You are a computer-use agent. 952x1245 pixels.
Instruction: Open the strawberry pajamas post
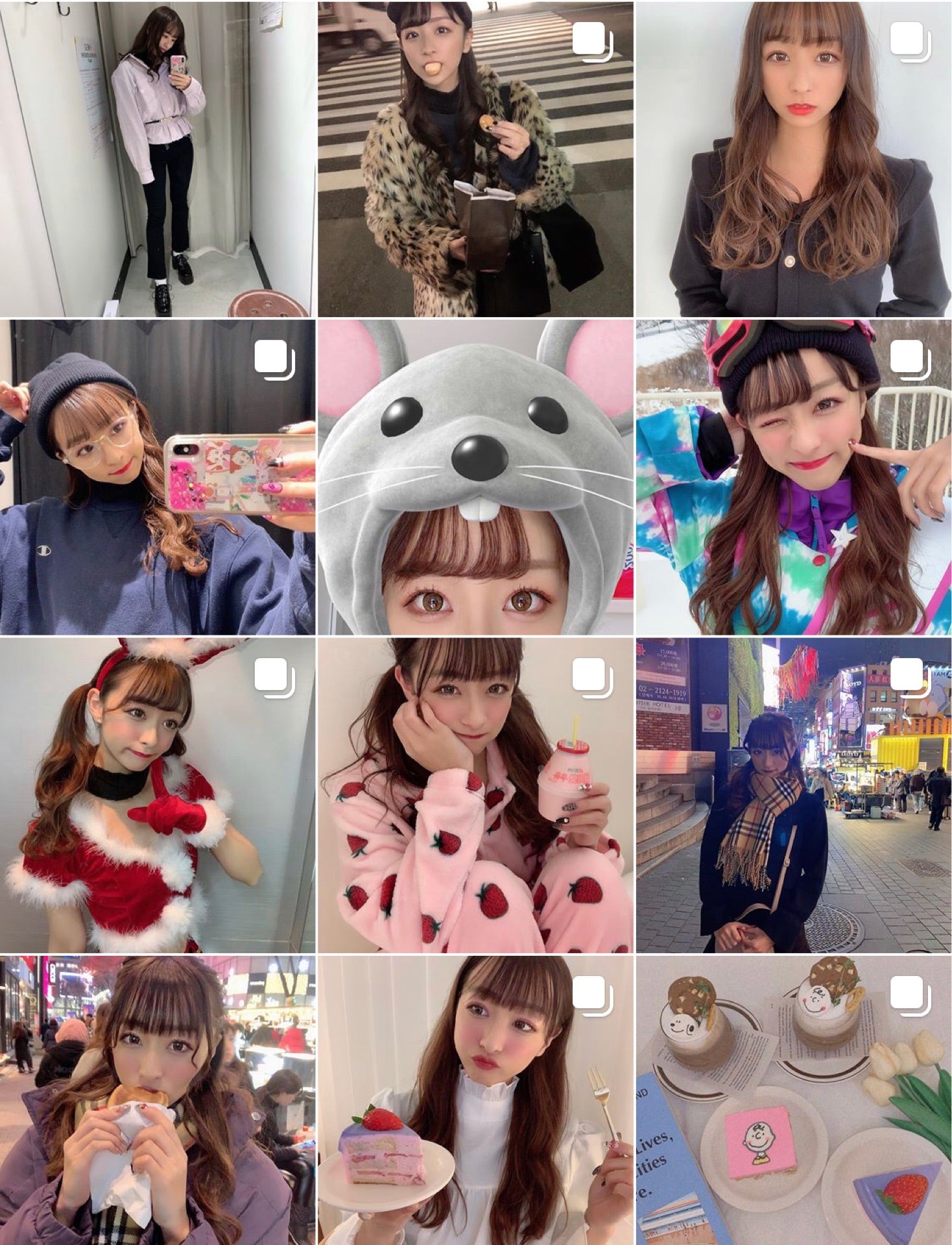475,795
